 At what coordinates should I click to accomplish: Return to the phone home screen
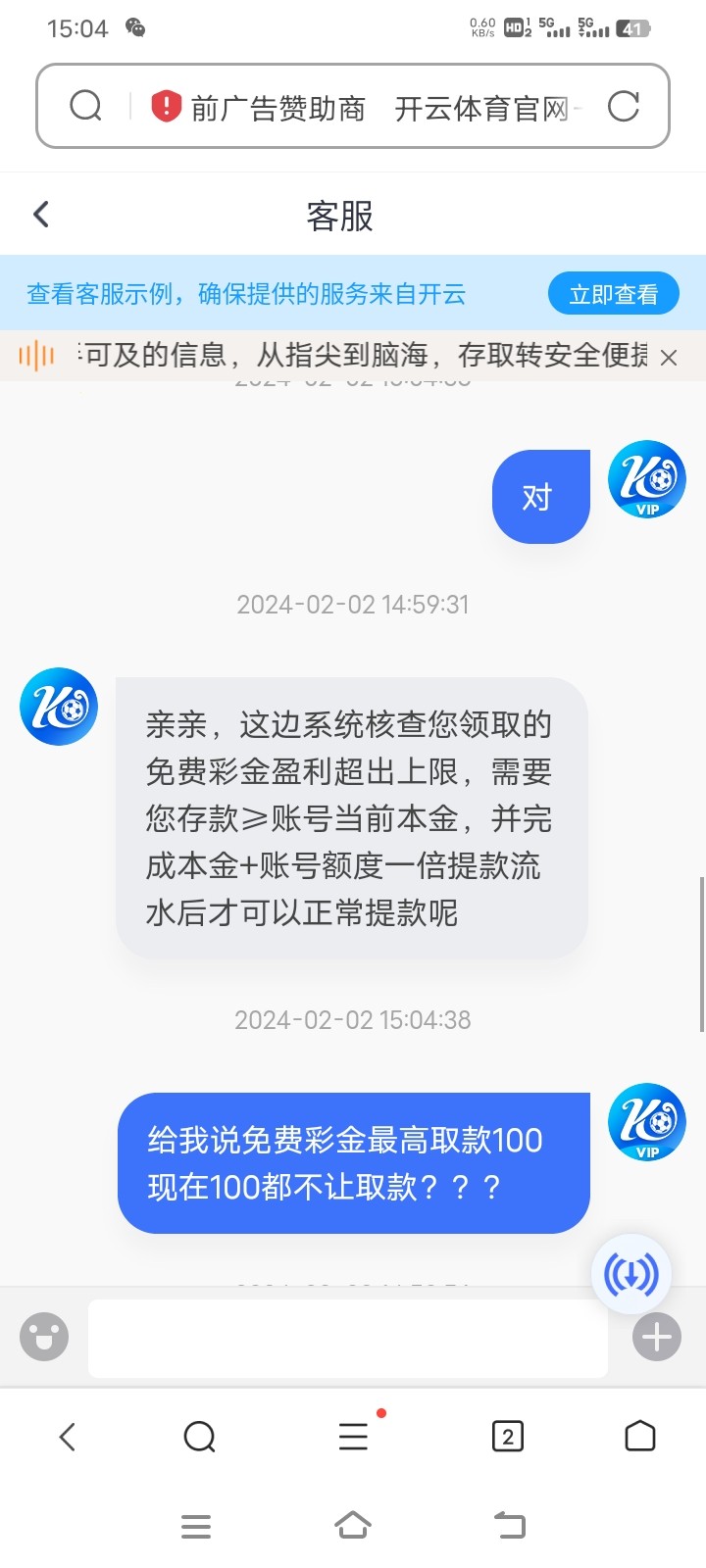(x=353, y=1526)
